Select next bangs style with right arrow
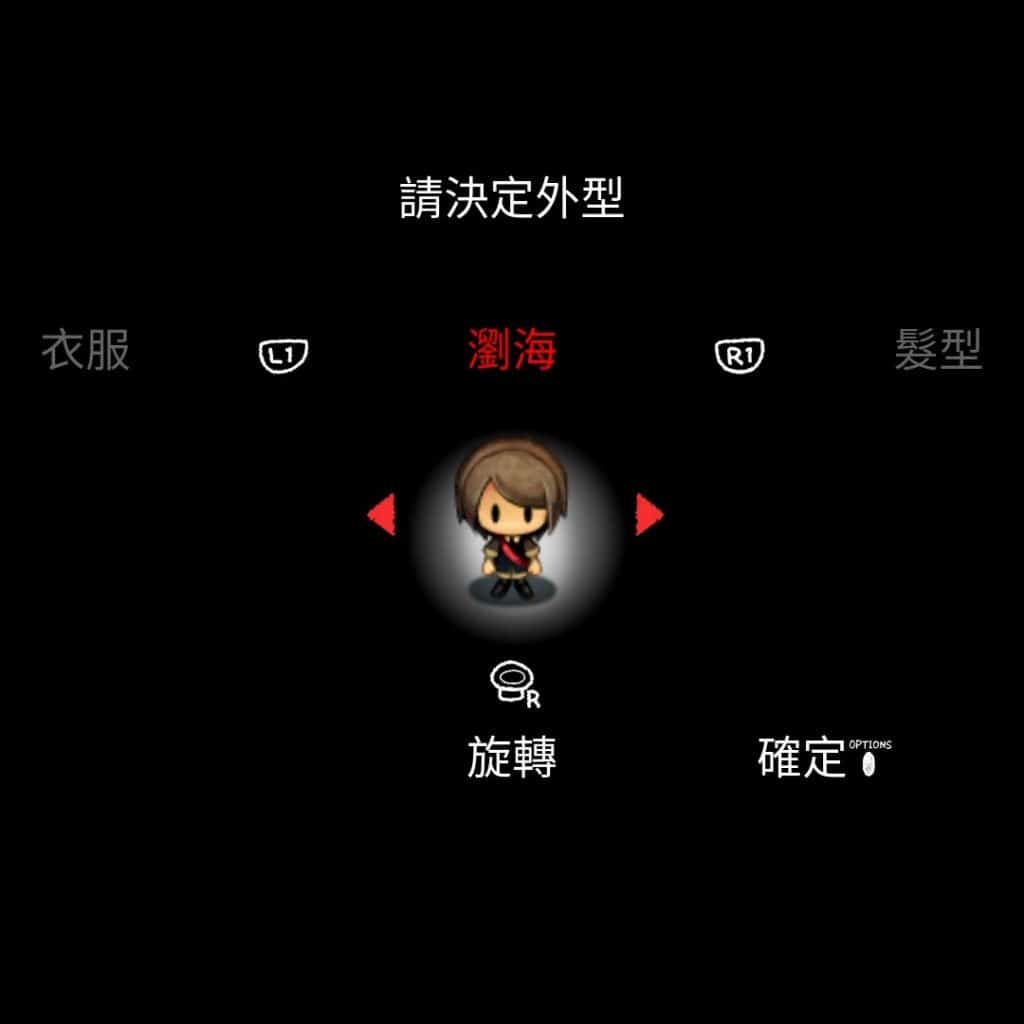Image resolution: width=1024 pixels, height=1024 pixels. point(649,514)
